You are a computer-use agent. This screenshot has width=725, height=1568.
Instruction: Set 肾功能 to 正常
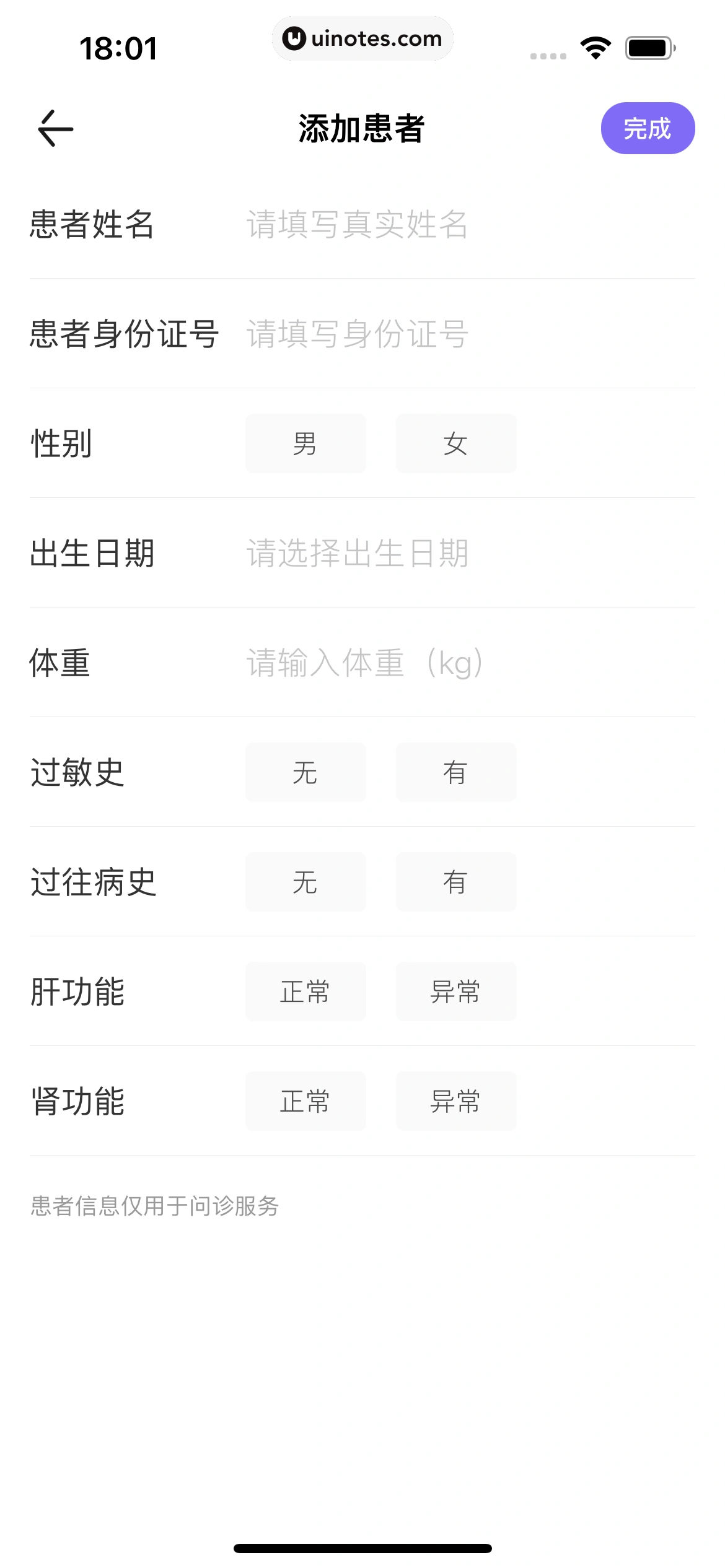[306, 1101]
